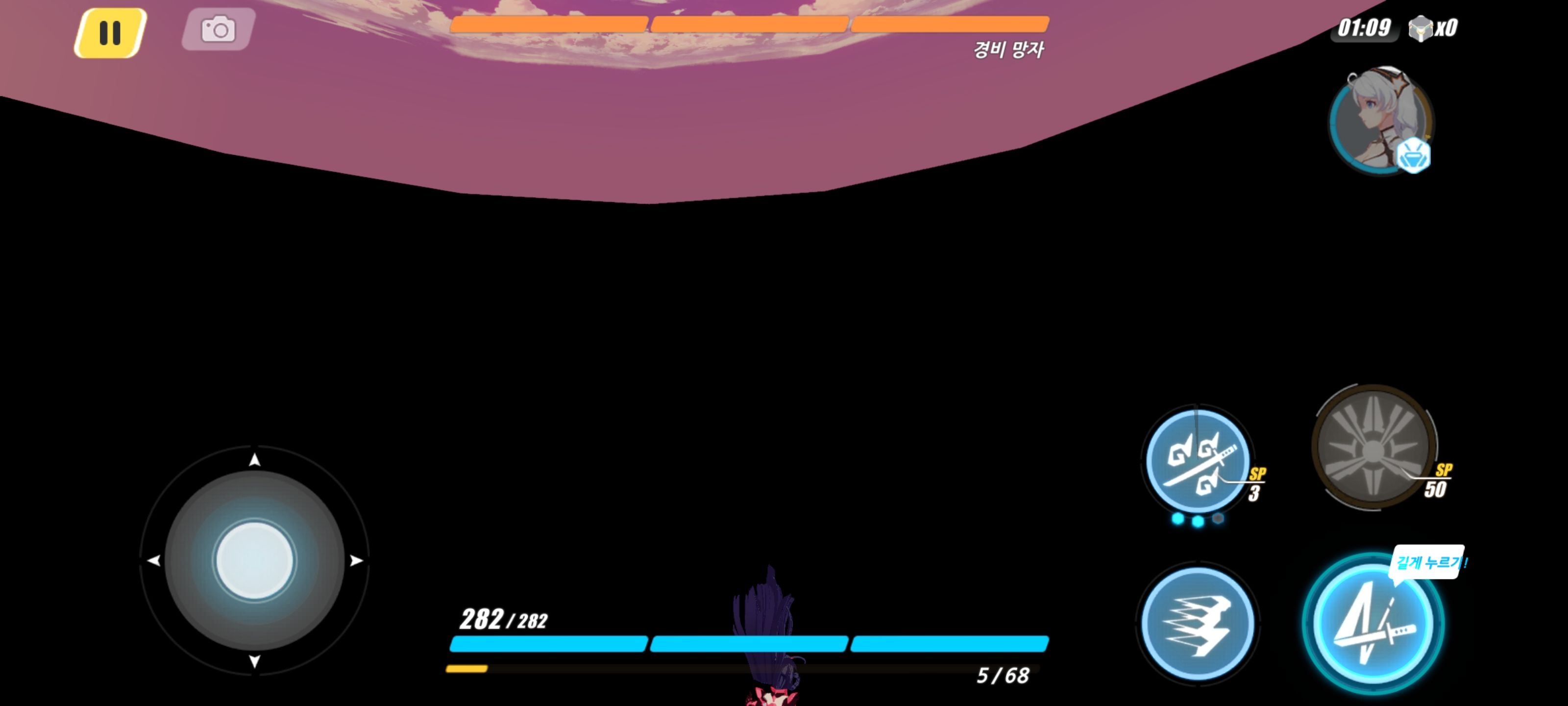Screen dimensions: 1568x706
Task: Tap the joystick down arrow
Action: (x=254, y=661)
